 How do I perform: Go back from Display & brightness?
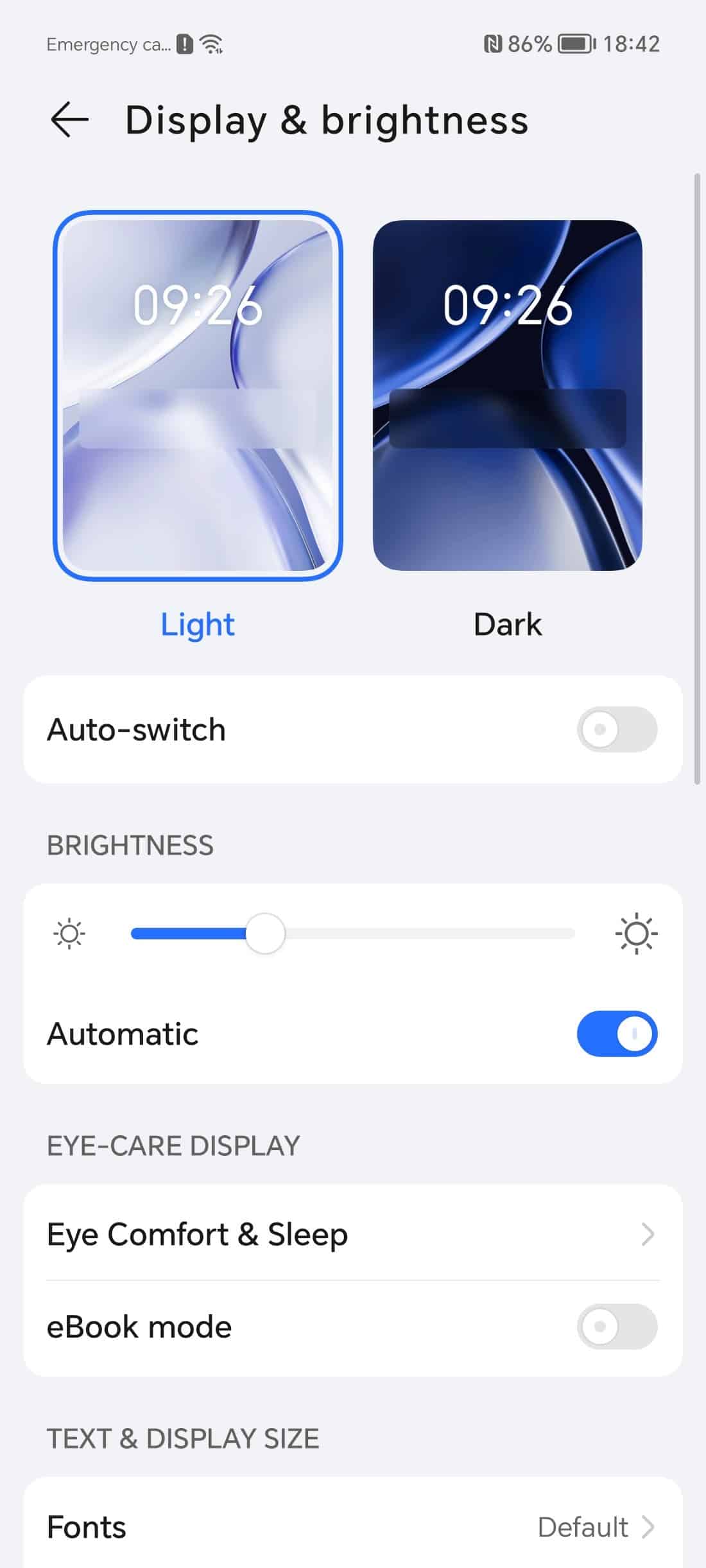[69, 119]
